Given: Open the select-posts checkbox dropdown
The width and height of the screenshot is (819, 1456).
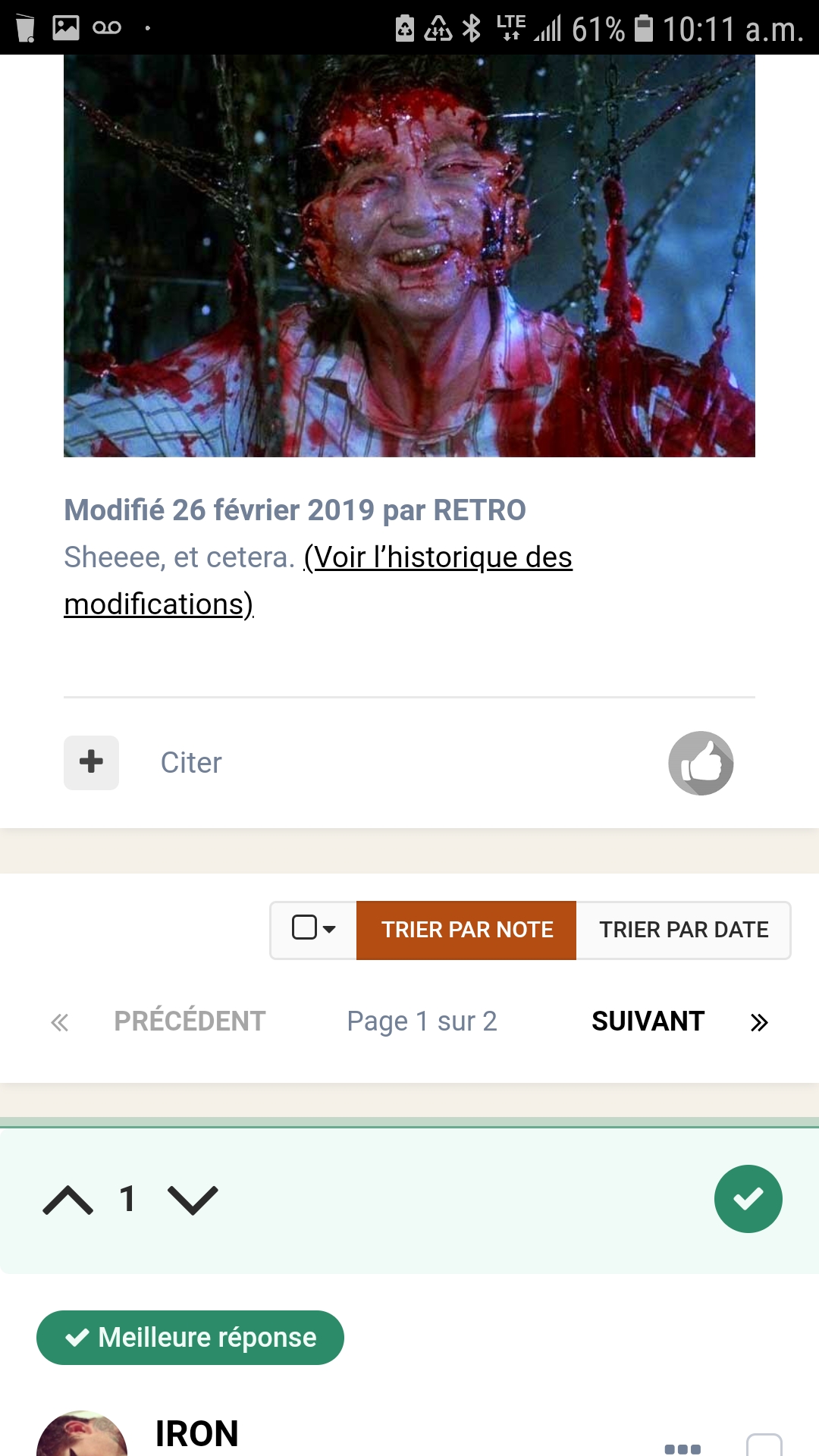Looking at the screenshot, I should pyautogui.click(x=313, y=930).
